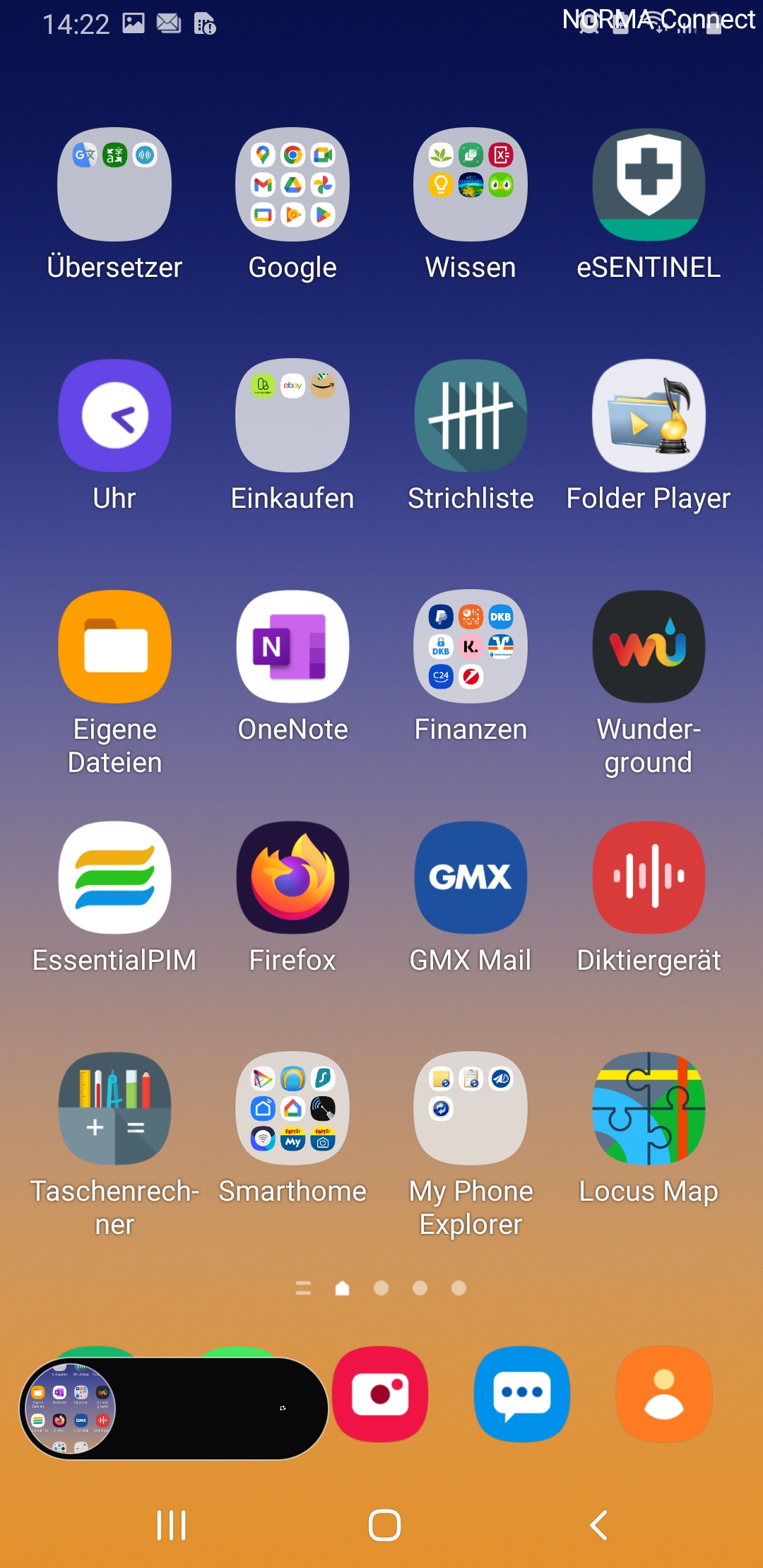
Task: Open the Wissen folder
Action: (471, 185)
